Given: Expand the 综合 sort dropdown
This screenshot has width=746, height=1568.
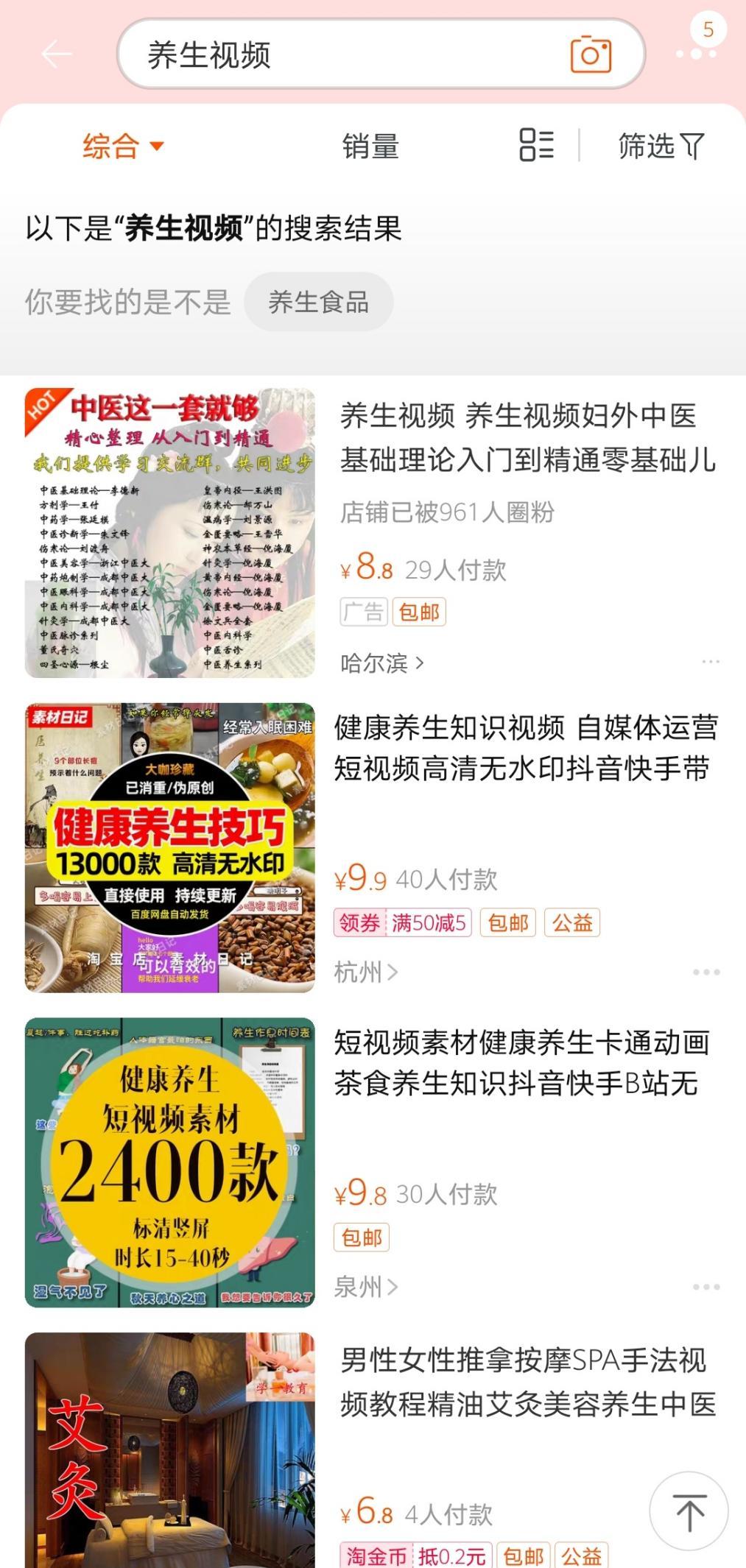Looking at the screenshot, I should [123, 146].
